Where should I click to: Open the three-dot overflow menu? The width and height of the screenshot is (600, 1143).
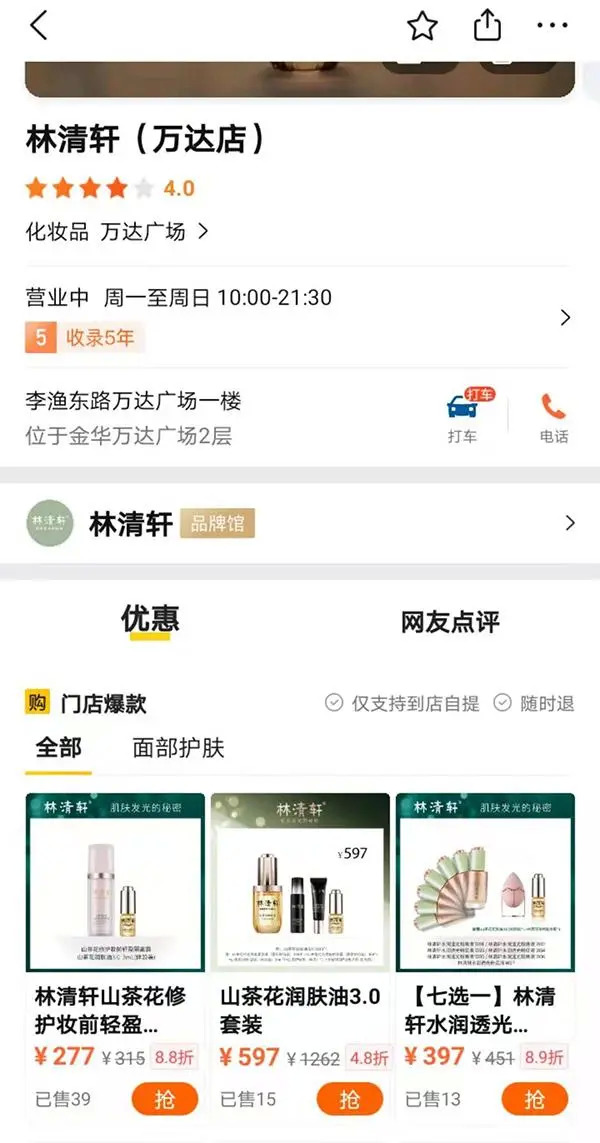(552, 26)
